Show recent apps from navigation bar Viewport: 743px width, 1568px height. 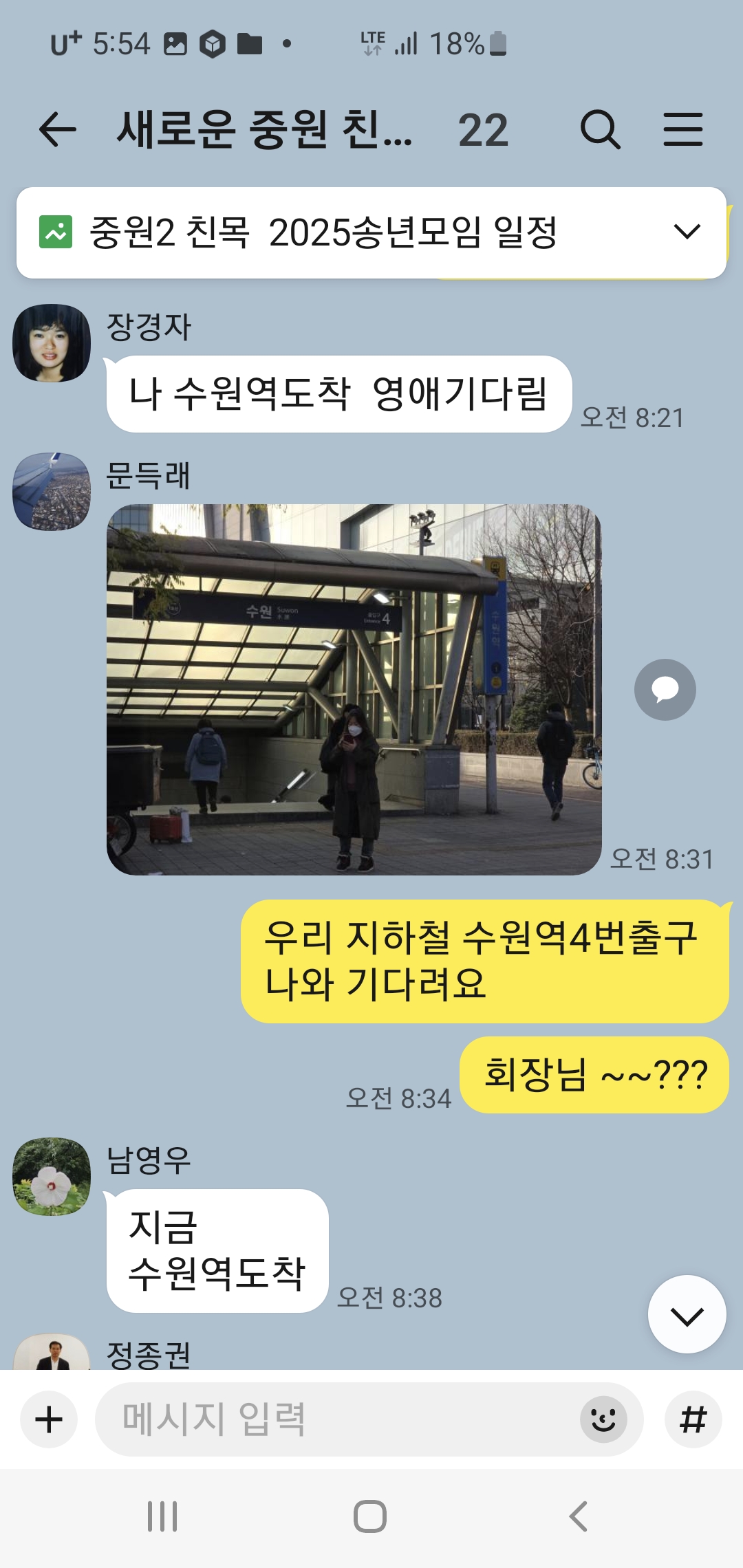tap(162, 1516)
